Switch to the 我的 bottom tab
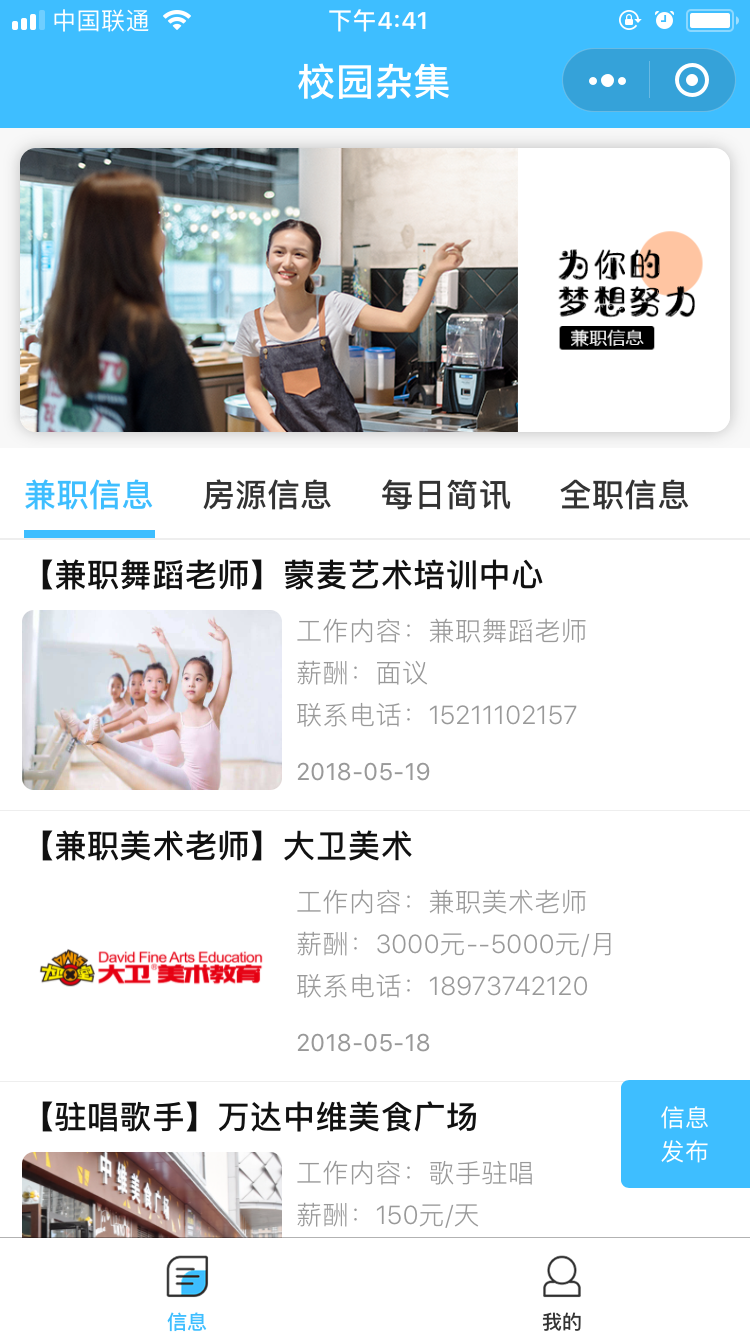 tap(562, 1293)
